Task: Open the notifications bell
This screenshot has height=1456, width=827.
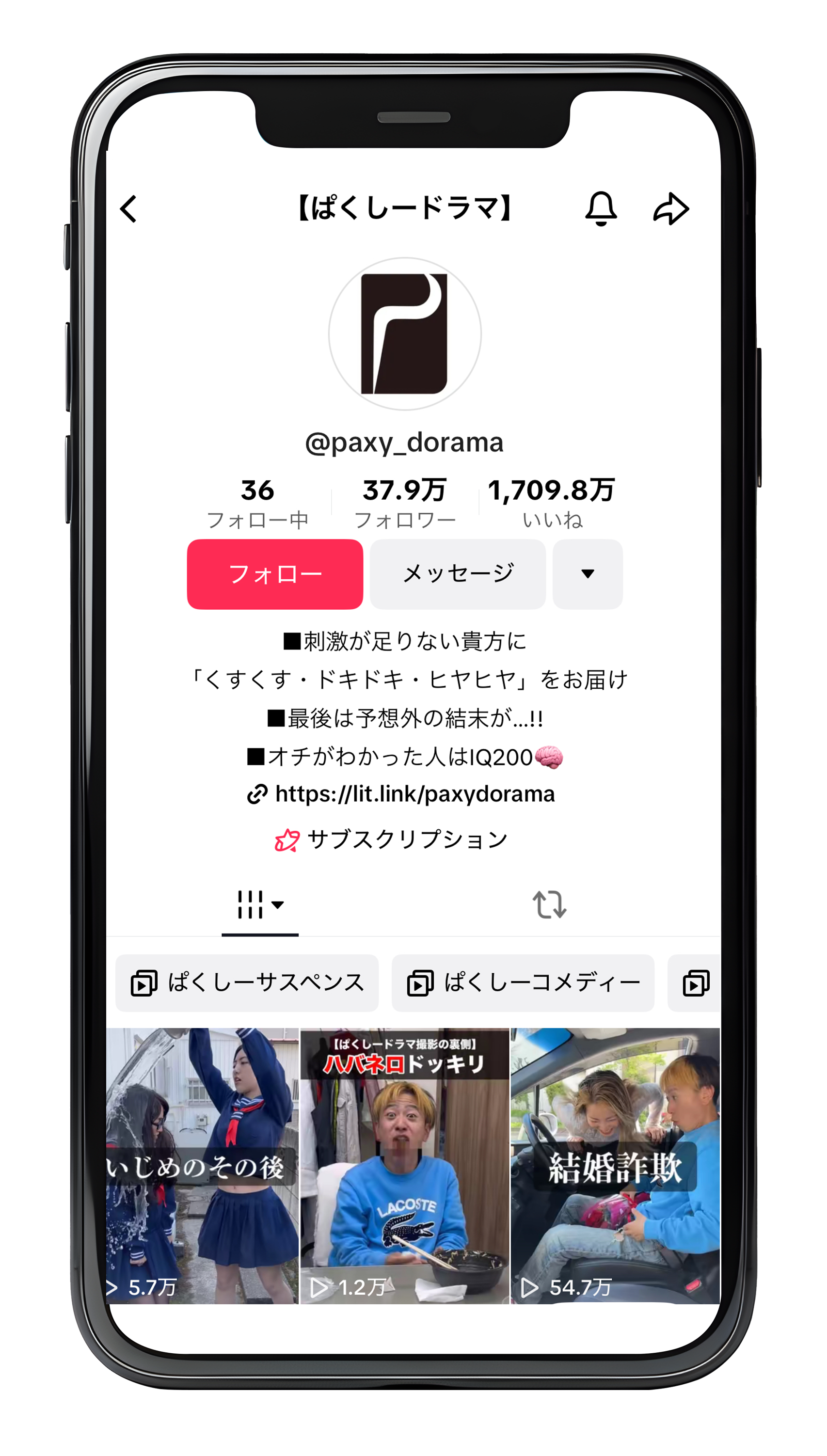Action: coord(600,208)
